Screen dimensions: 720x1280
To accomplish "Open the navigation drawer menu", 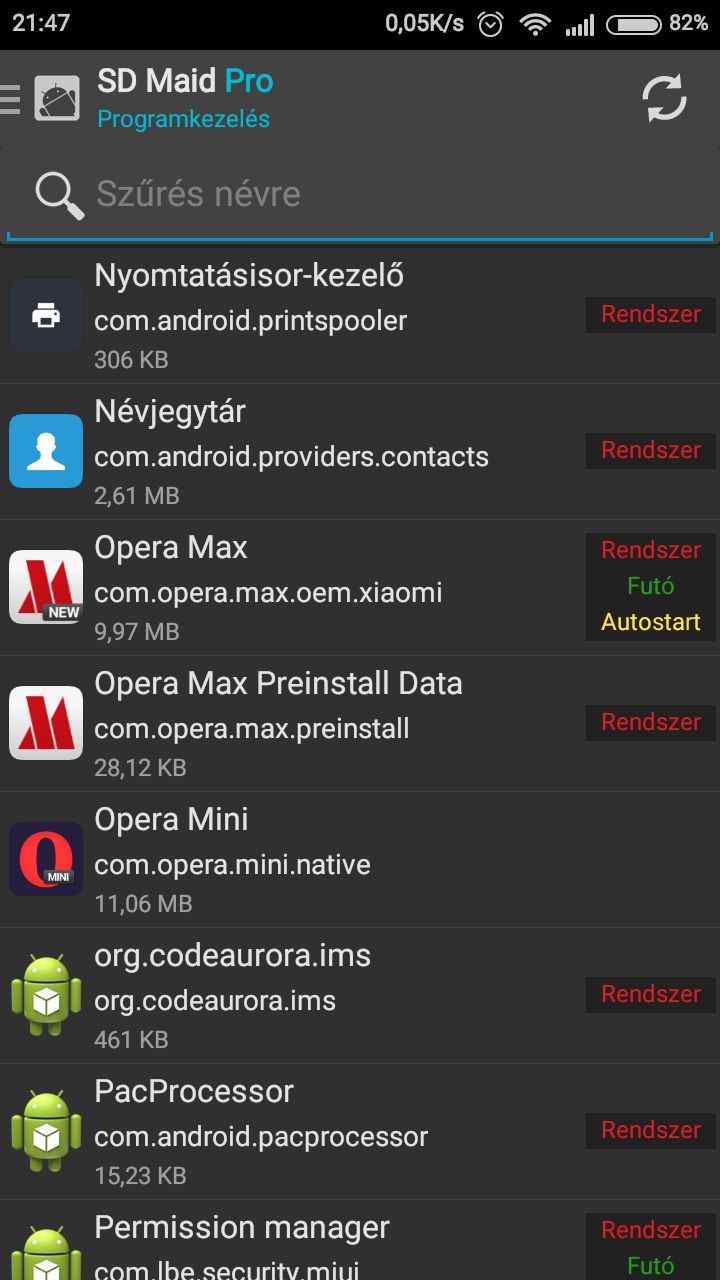I will pos(40,99).
